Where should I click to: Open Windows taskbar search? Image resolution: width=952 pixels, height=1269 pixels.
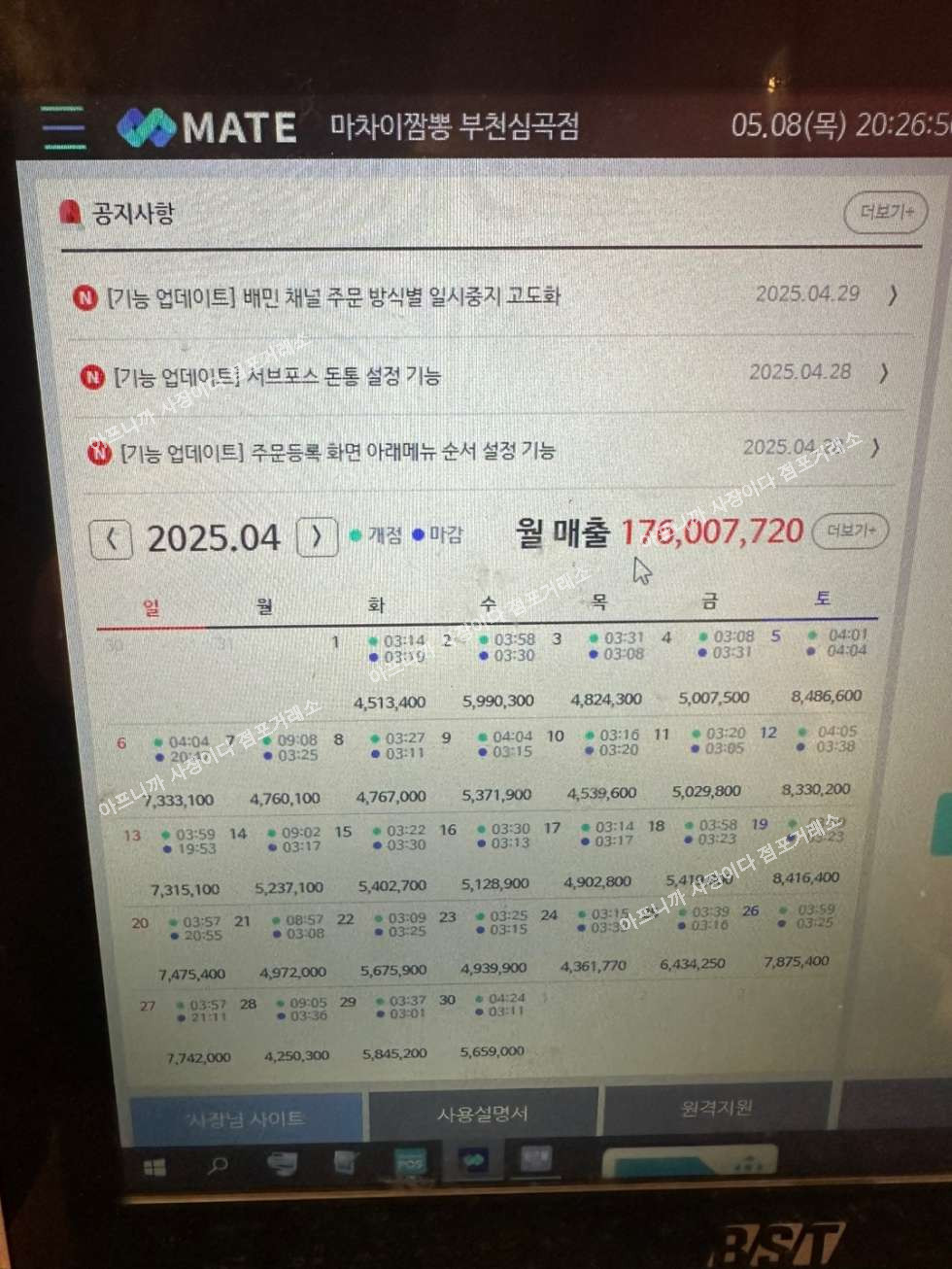tap(219, 1164)
